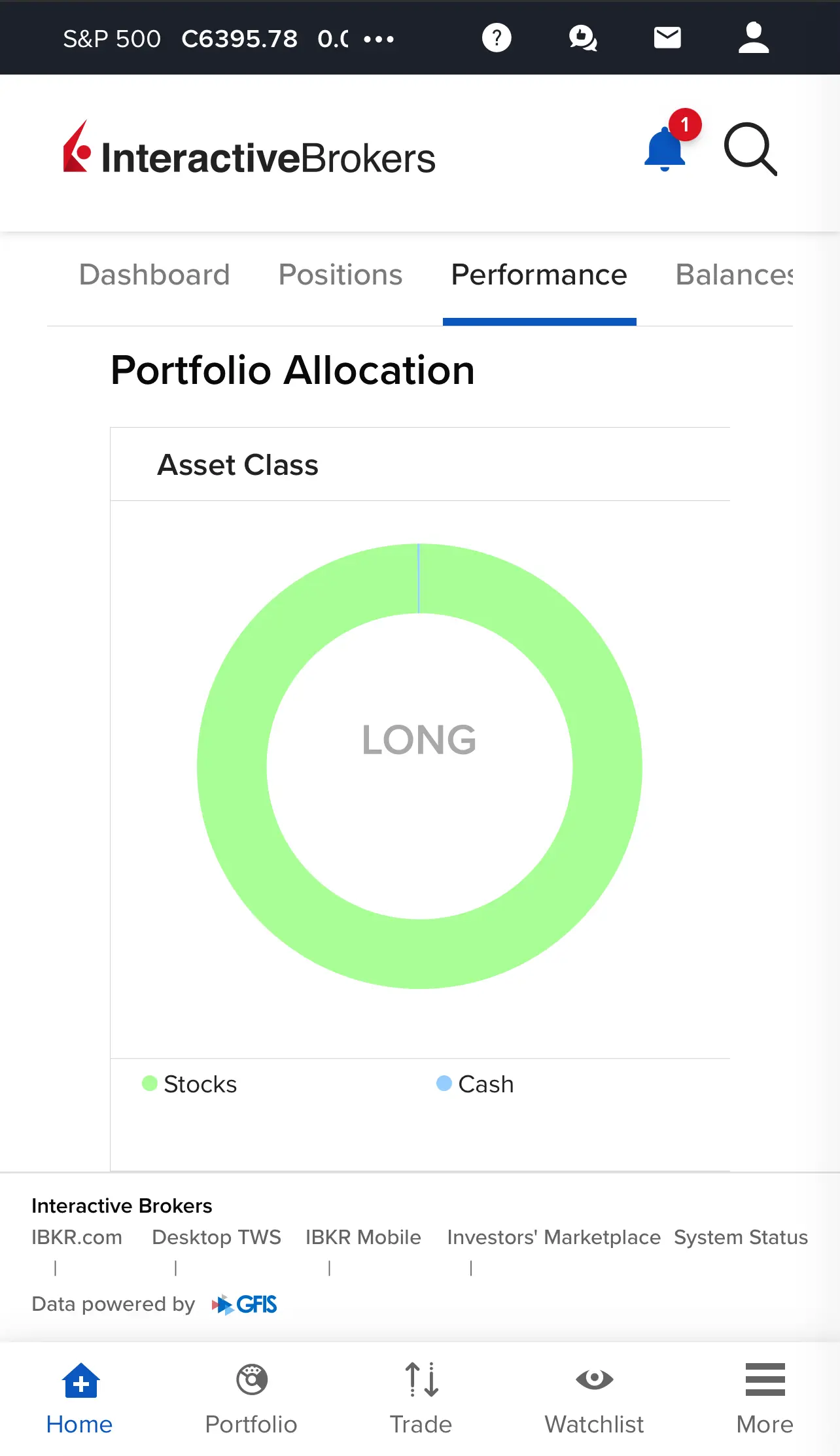Viewport: 840px width, 1456px height.
Task: Toggle the Stocks legend item
Action: (190, 1084)
